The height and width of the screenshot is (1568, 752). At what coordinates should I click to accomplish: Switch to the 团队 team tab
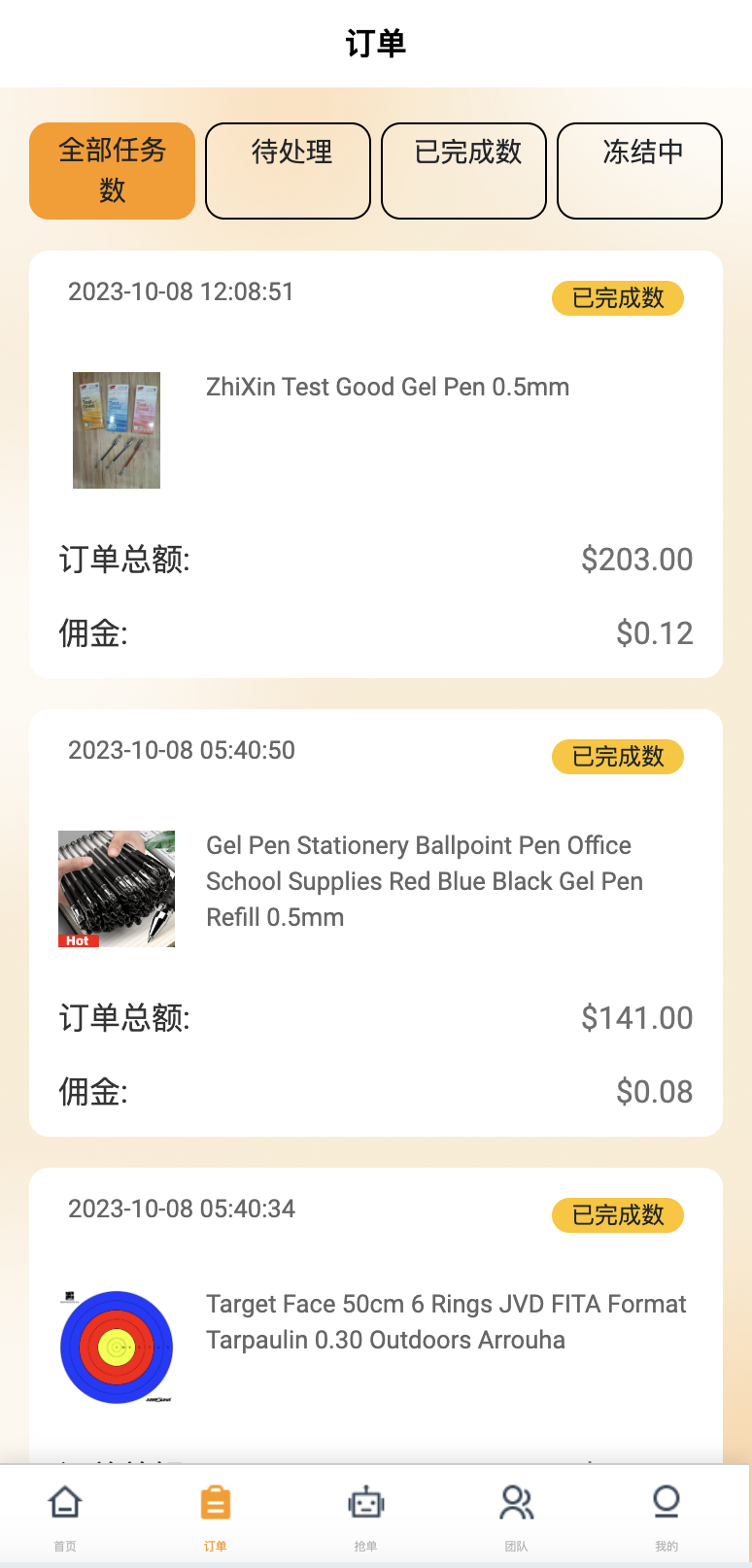pyautogui.click(x=516, y=1516)
